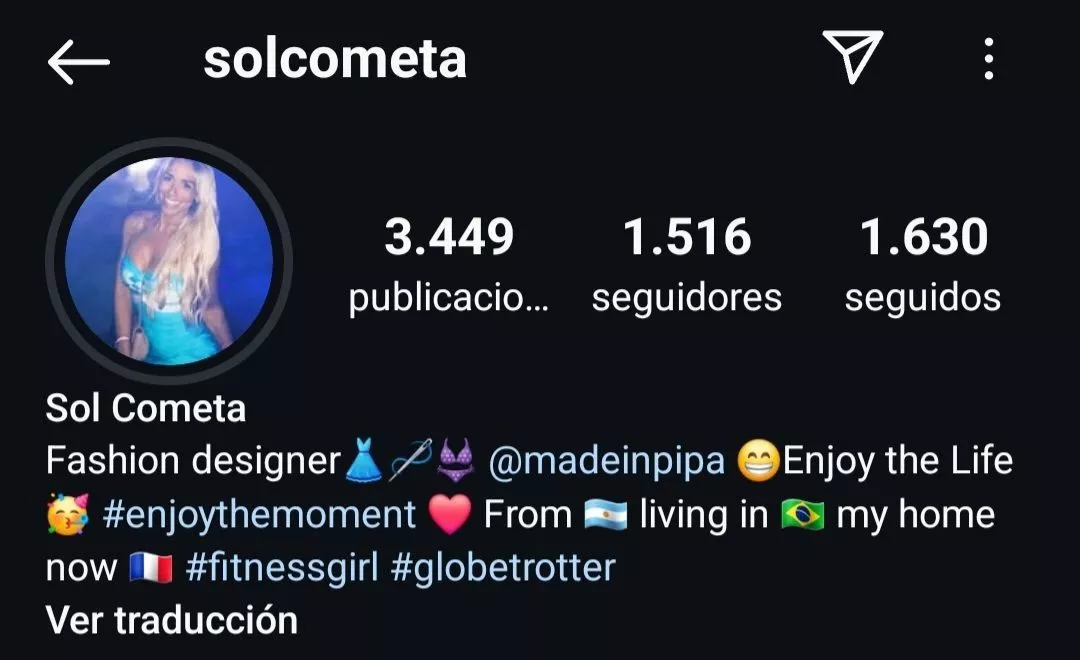Go back using the arrow icon
Viewport: 1080px width, 660px height.
tap(78, 62)
